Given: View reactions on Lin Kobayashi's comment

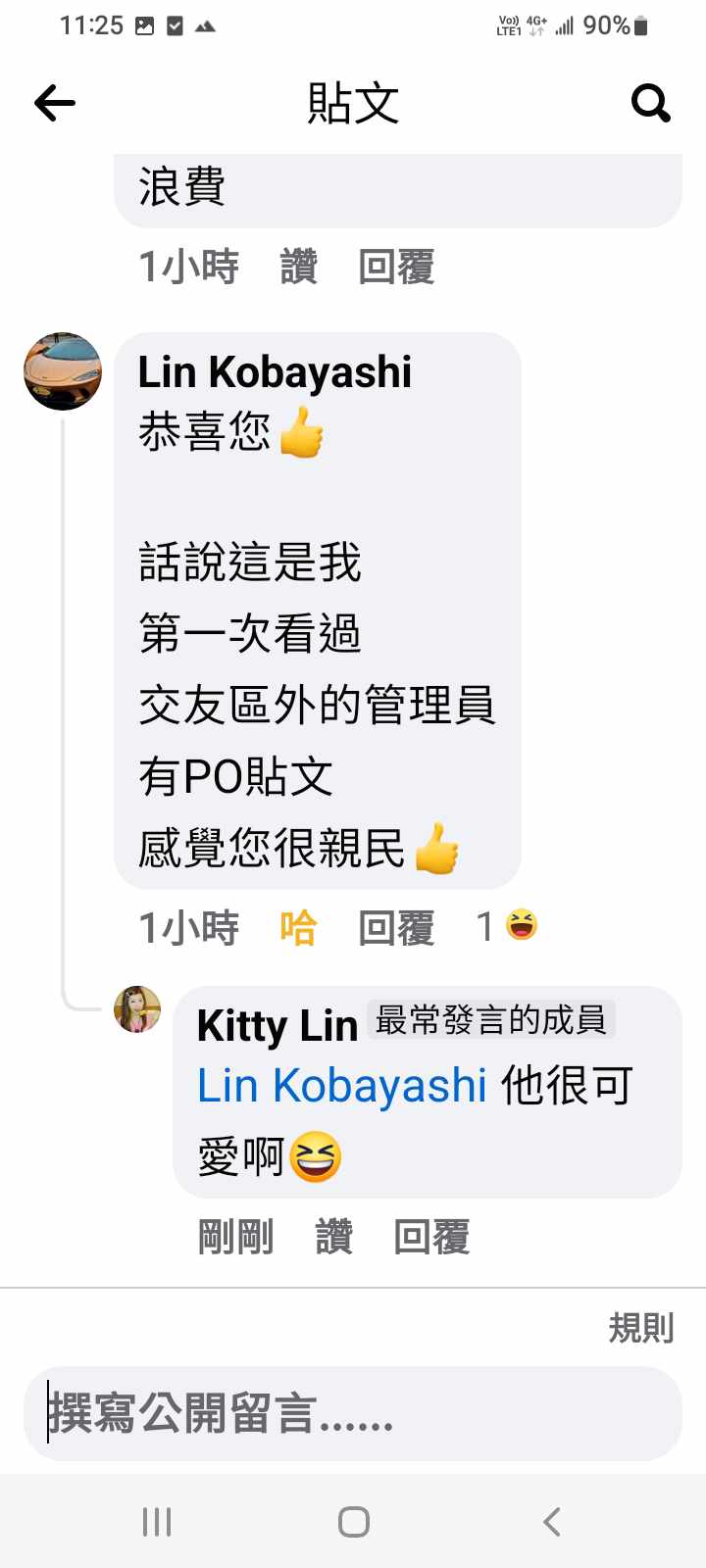Looking at the screenshot, I should point(508,926).
